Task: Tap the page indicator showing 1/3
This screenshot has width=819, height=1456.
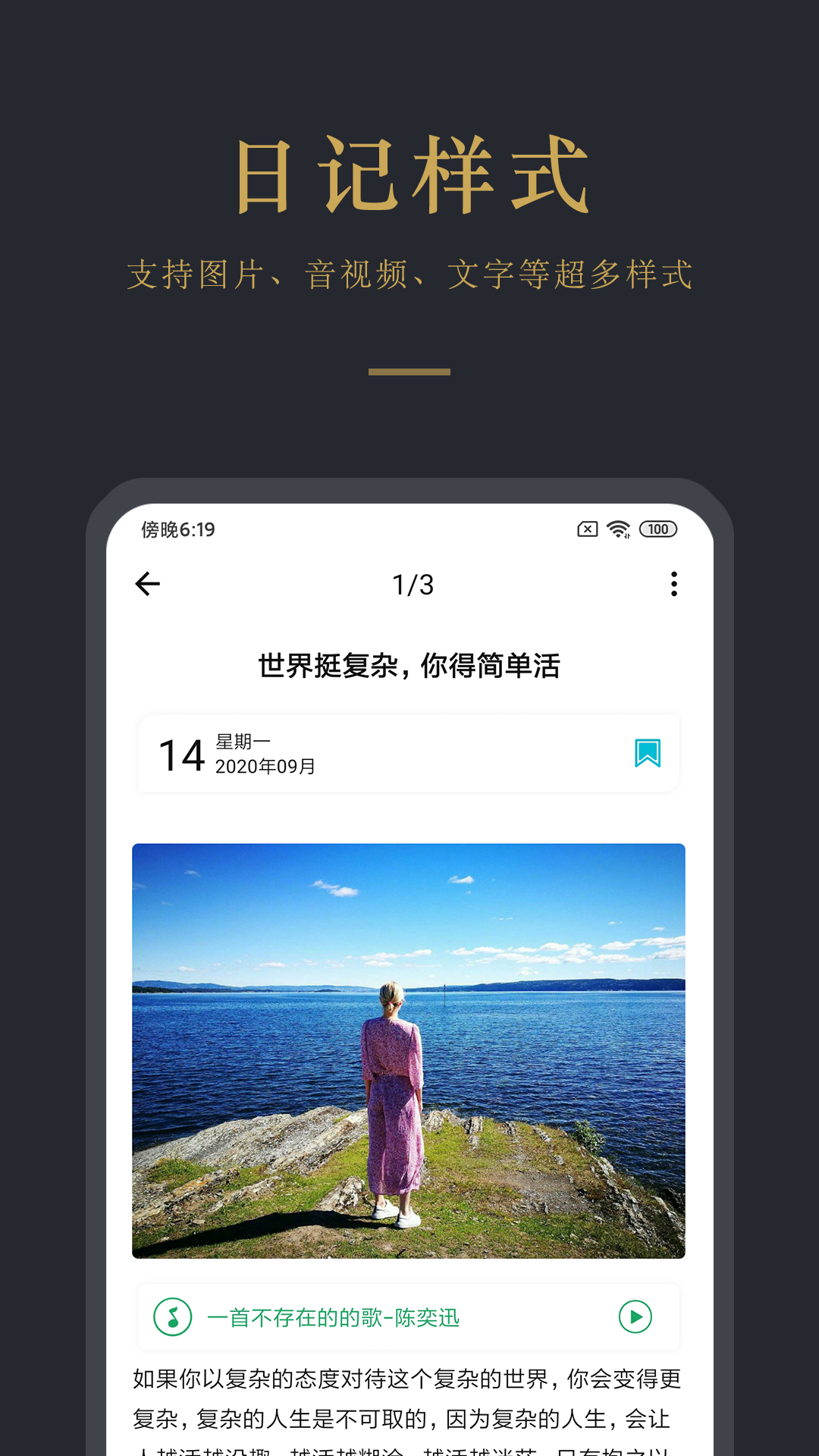Action: [x=409, y=584]
